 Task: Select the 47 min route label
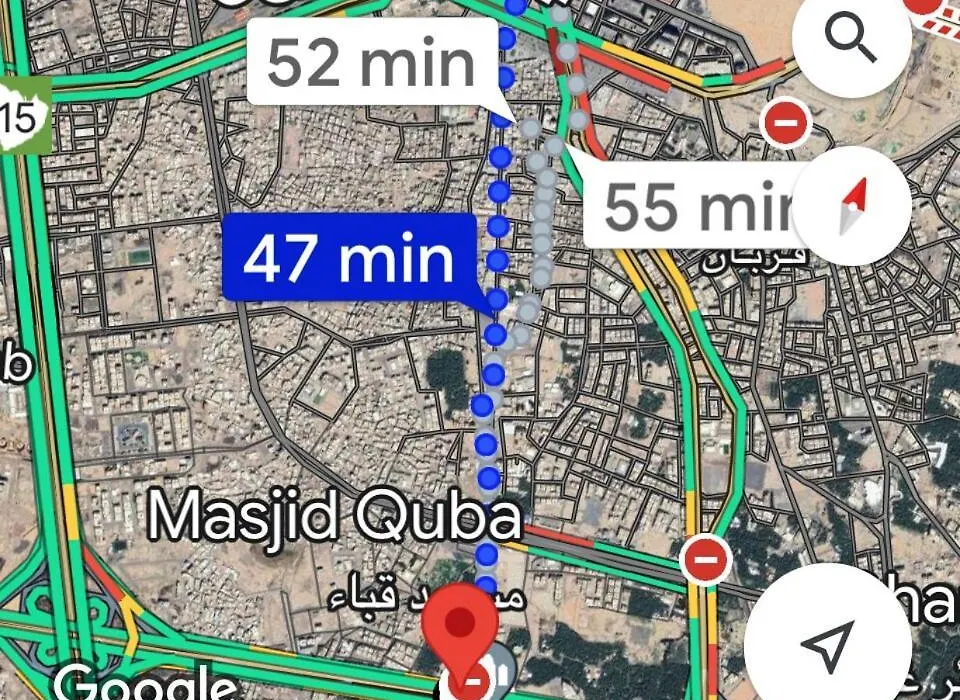pyautogui.click(x=348, y=259)
